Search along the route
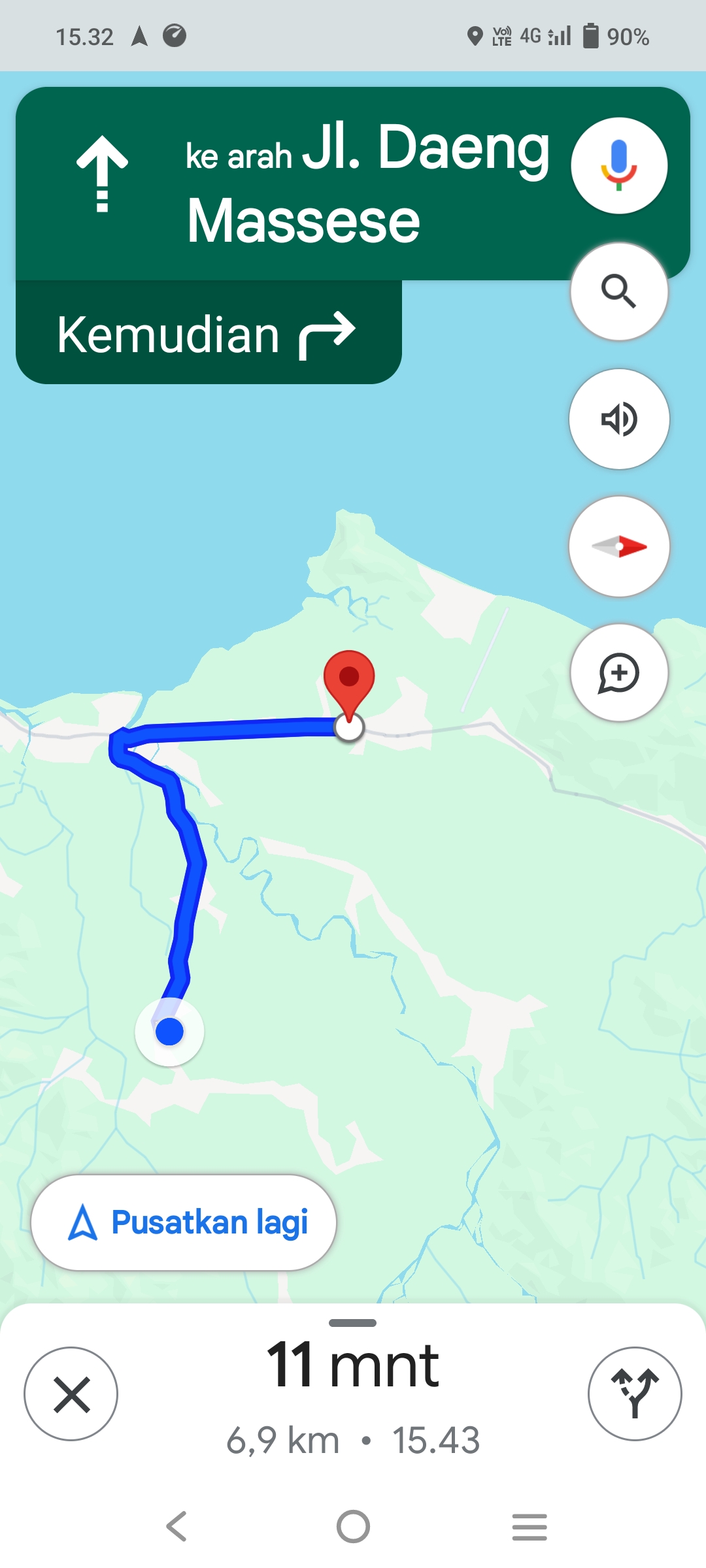 pos(619,291)
